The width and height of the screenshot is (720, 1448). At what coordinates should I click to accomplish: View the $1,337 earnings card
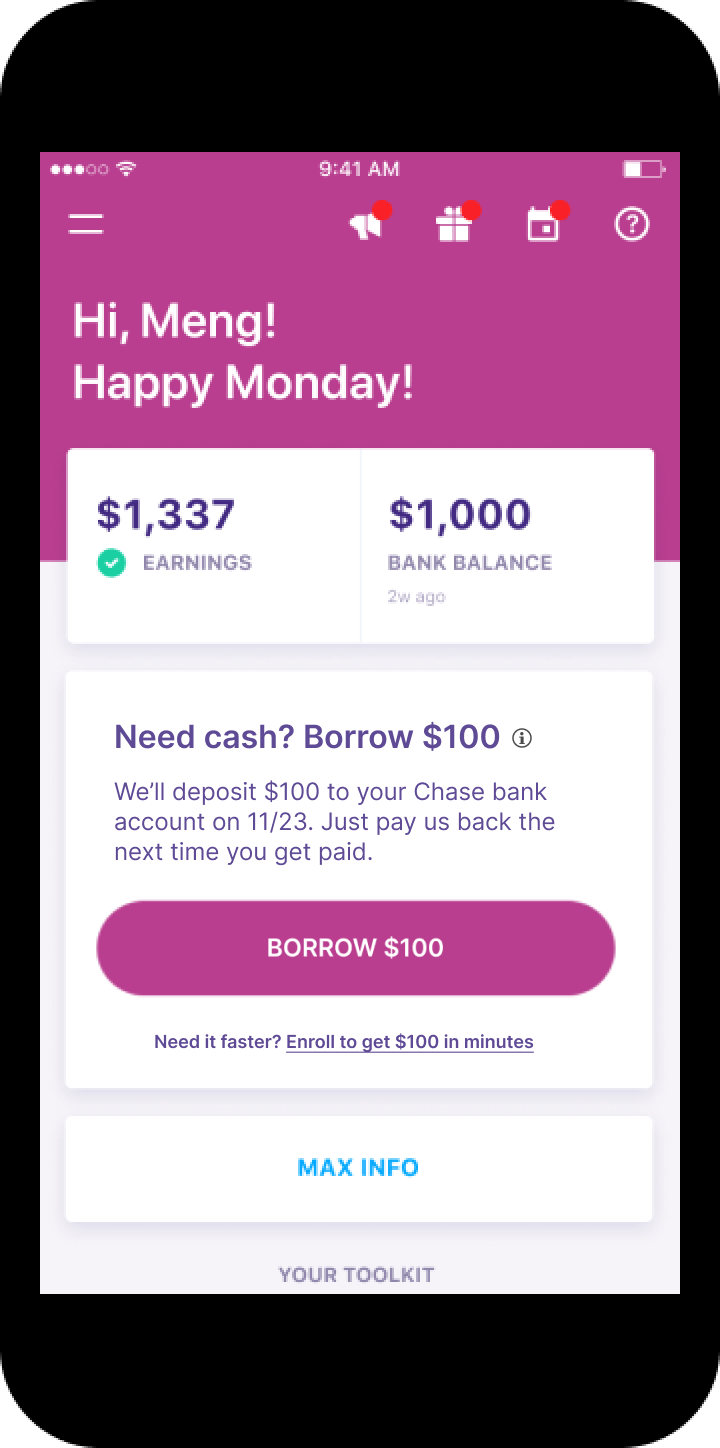(x=214, y=545)
